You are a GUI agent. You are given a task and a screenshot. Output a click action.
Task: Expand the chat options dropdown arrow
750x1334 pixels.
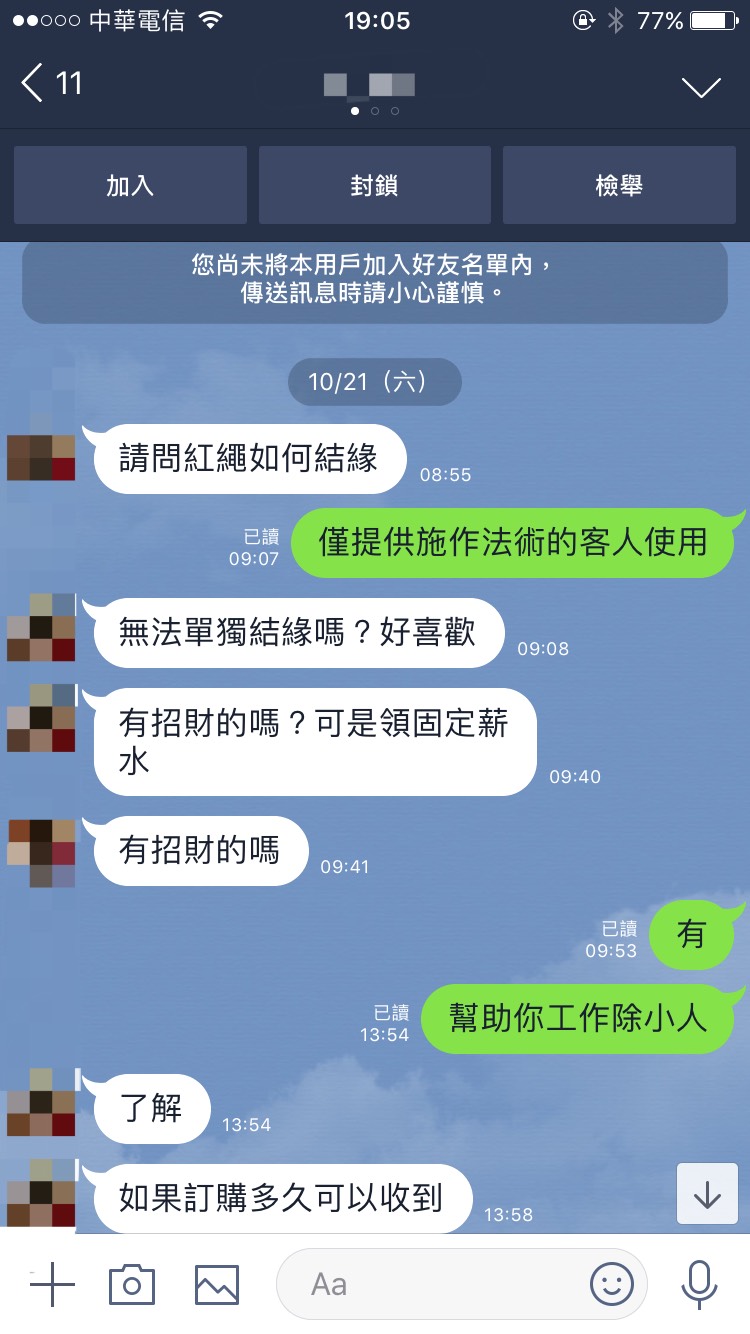[x=701, y=86]
